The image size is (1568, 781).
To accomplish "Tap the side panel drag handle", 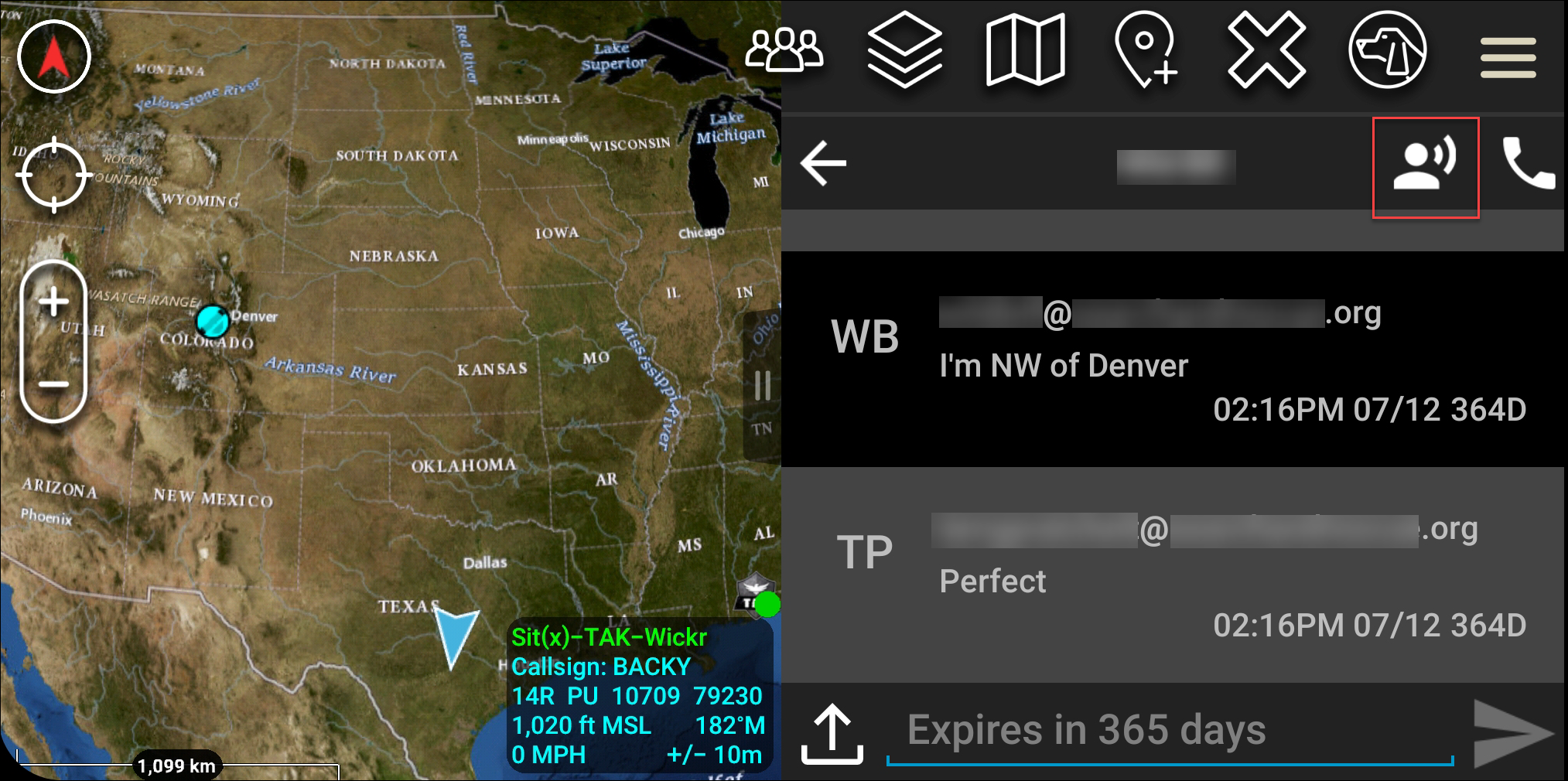I will 763,385.
